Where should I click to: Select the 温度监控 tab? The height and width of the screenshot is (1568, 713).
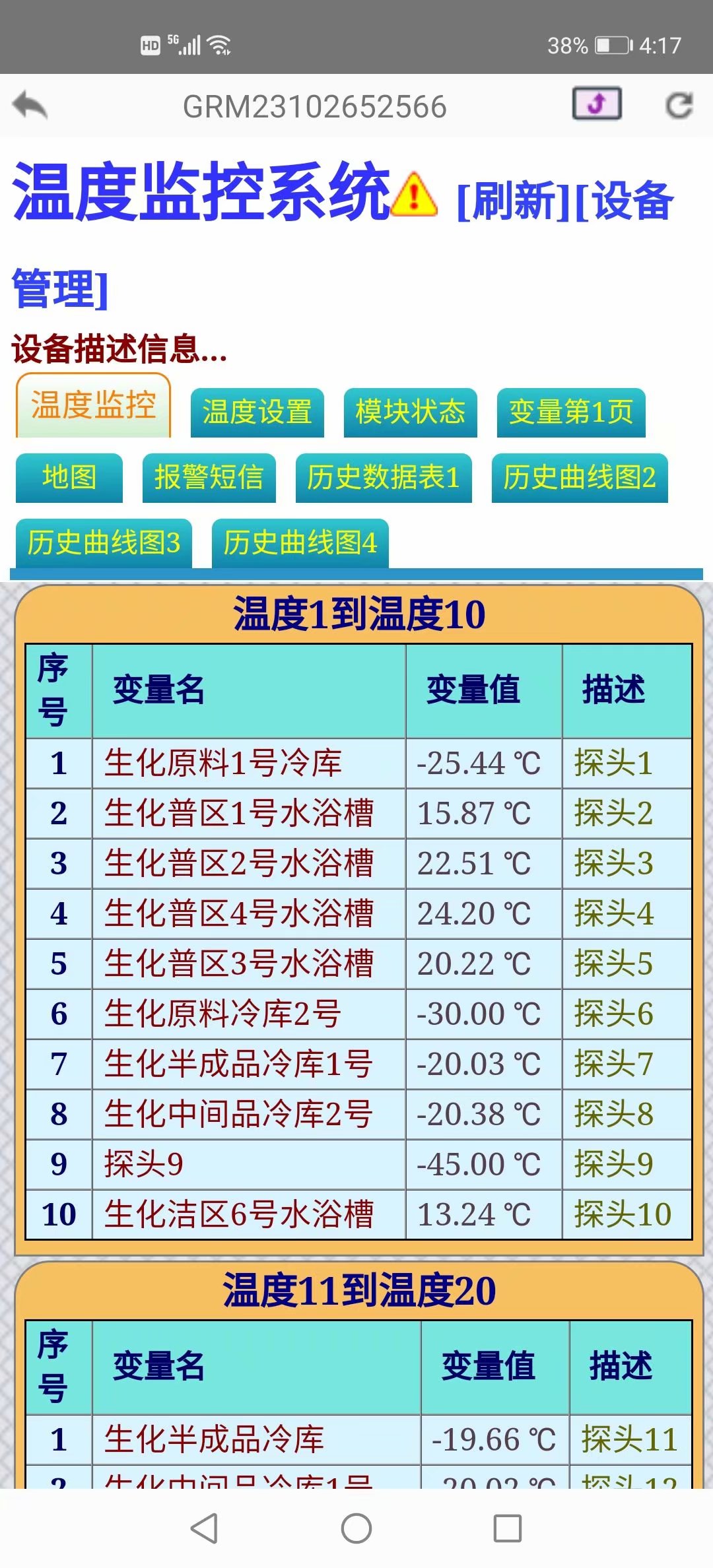tap(94, 406)
